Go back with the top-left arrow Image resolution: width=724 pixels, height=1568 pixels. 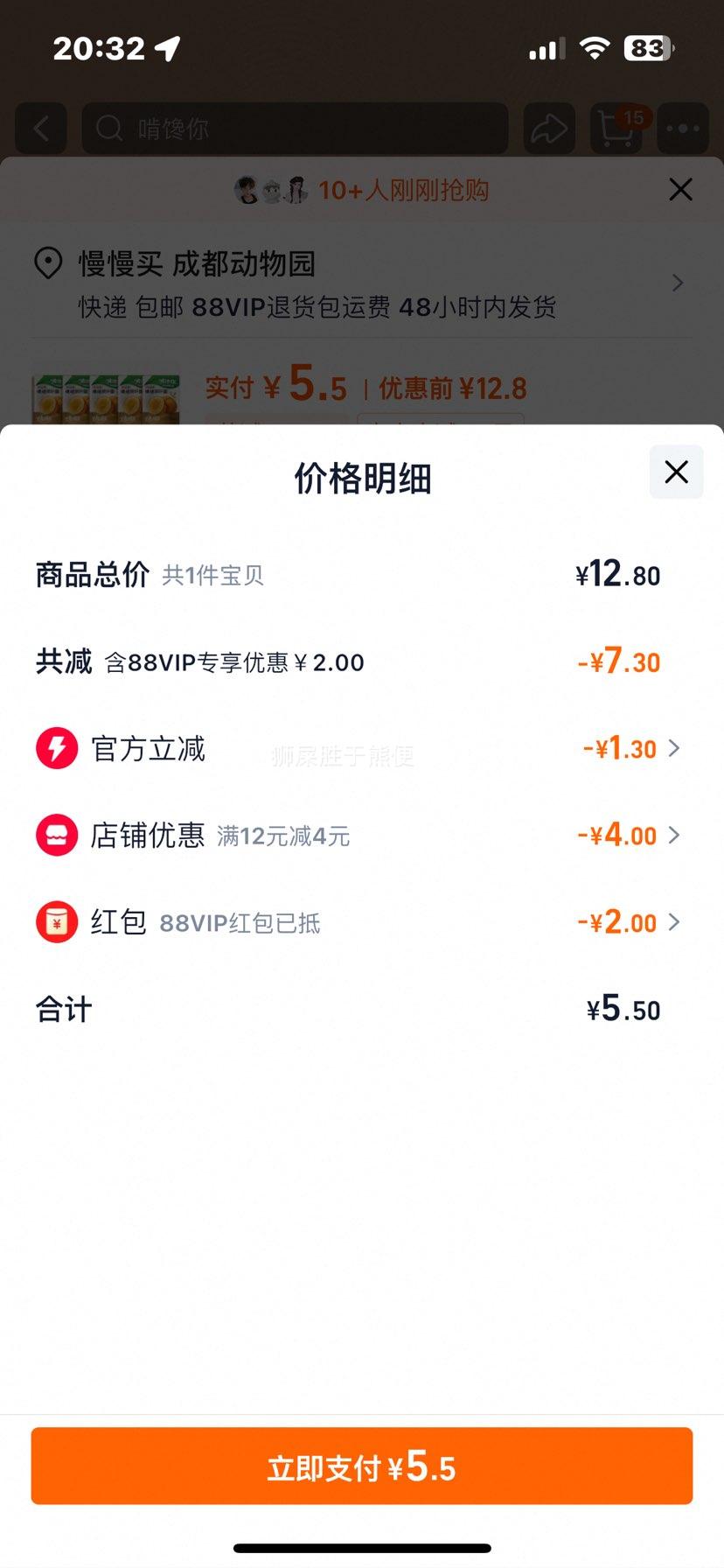pos(41,129)
